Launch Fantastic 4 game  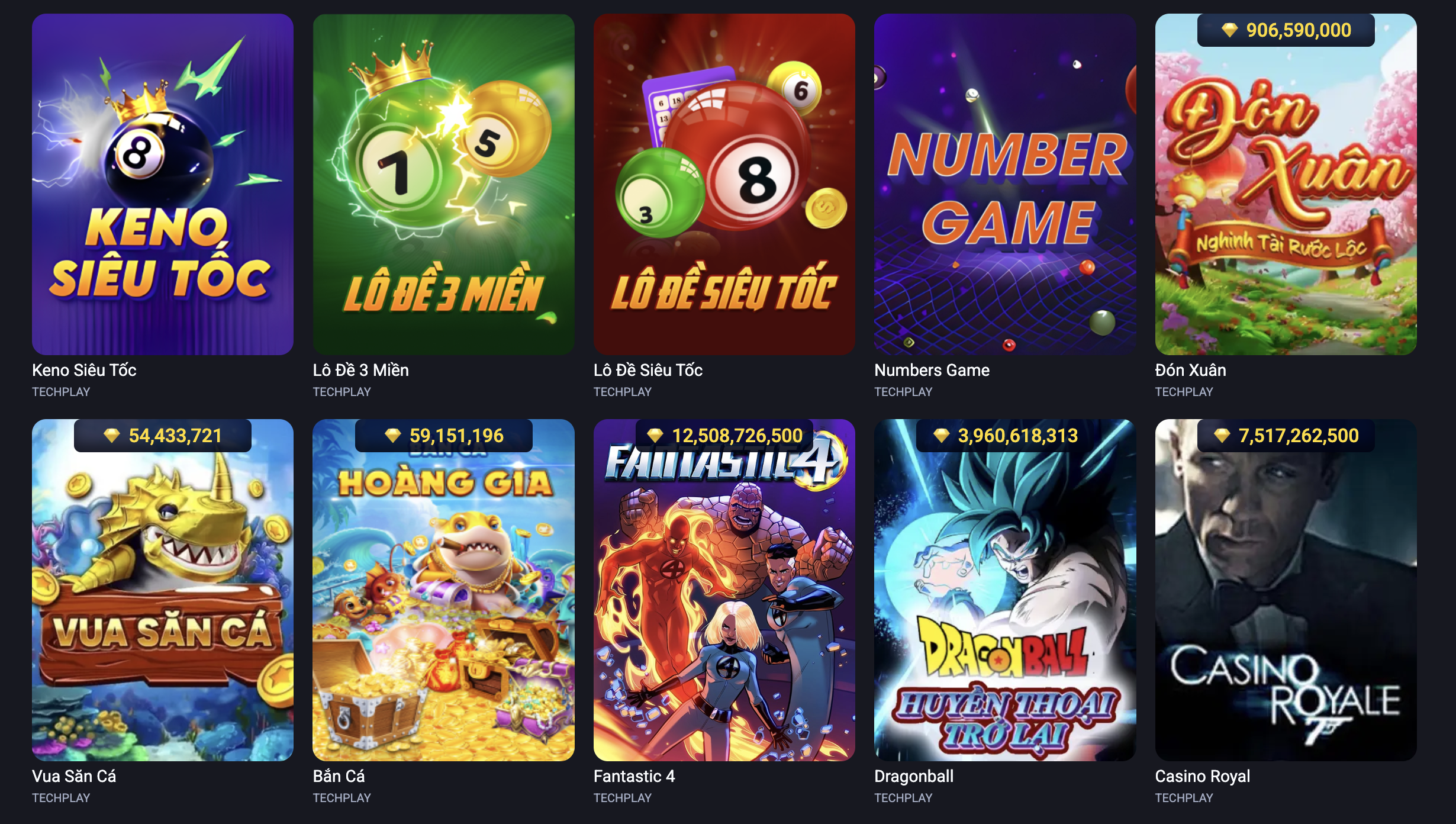click(x=724, y=598)
